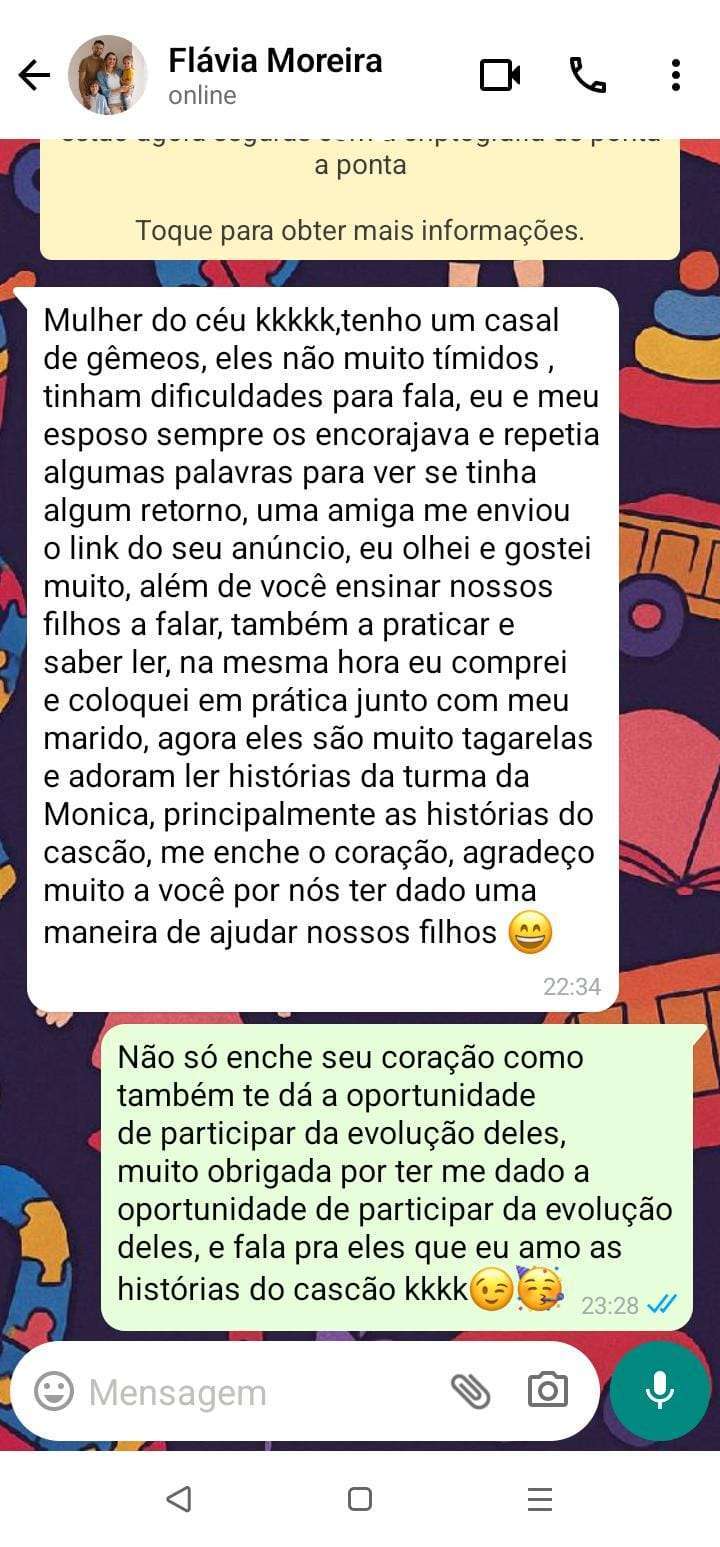Open the emoji picker

coord(54,1391)
